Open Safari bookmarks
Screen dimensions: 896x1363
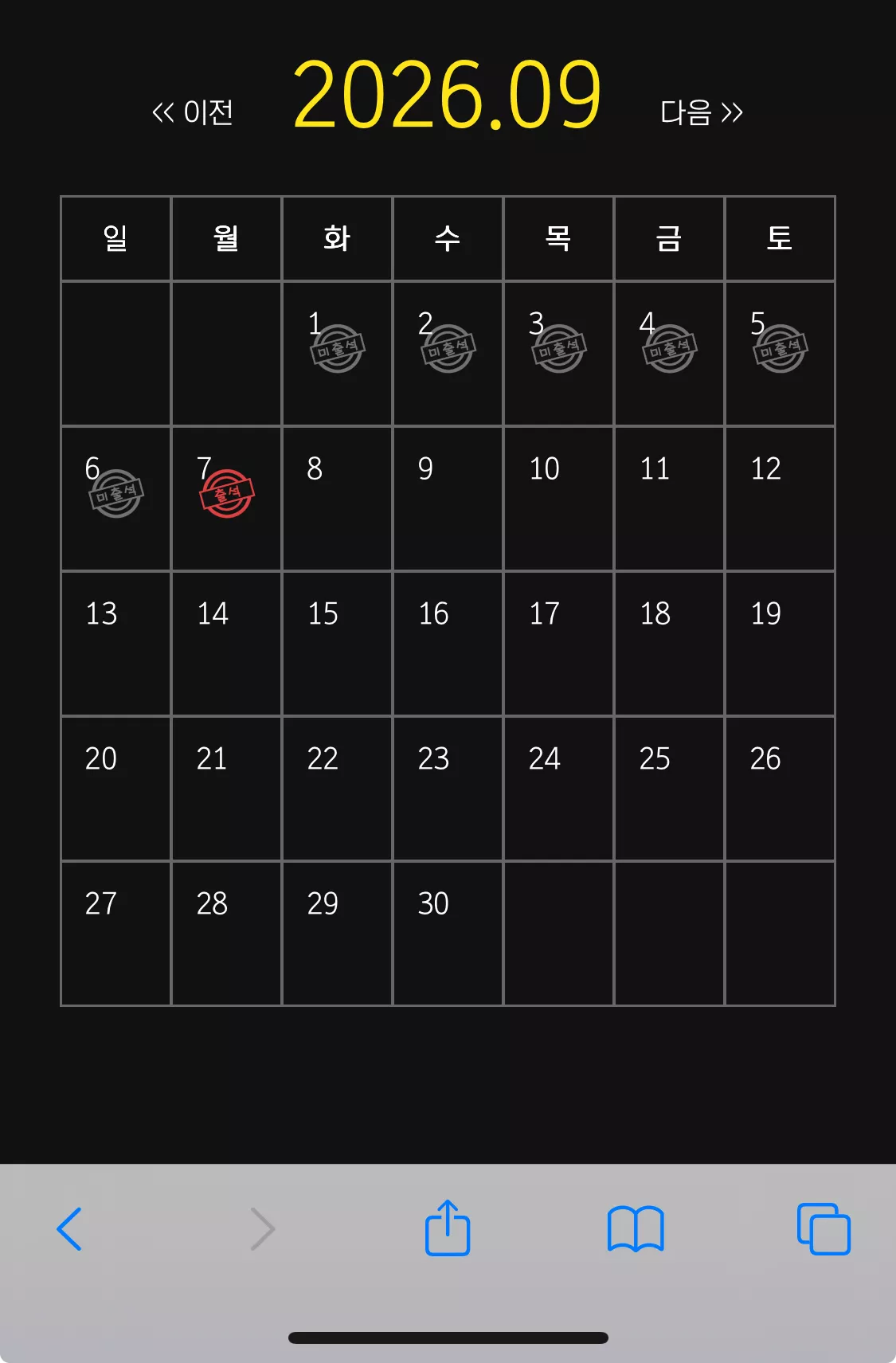(x=636, y=1229)
